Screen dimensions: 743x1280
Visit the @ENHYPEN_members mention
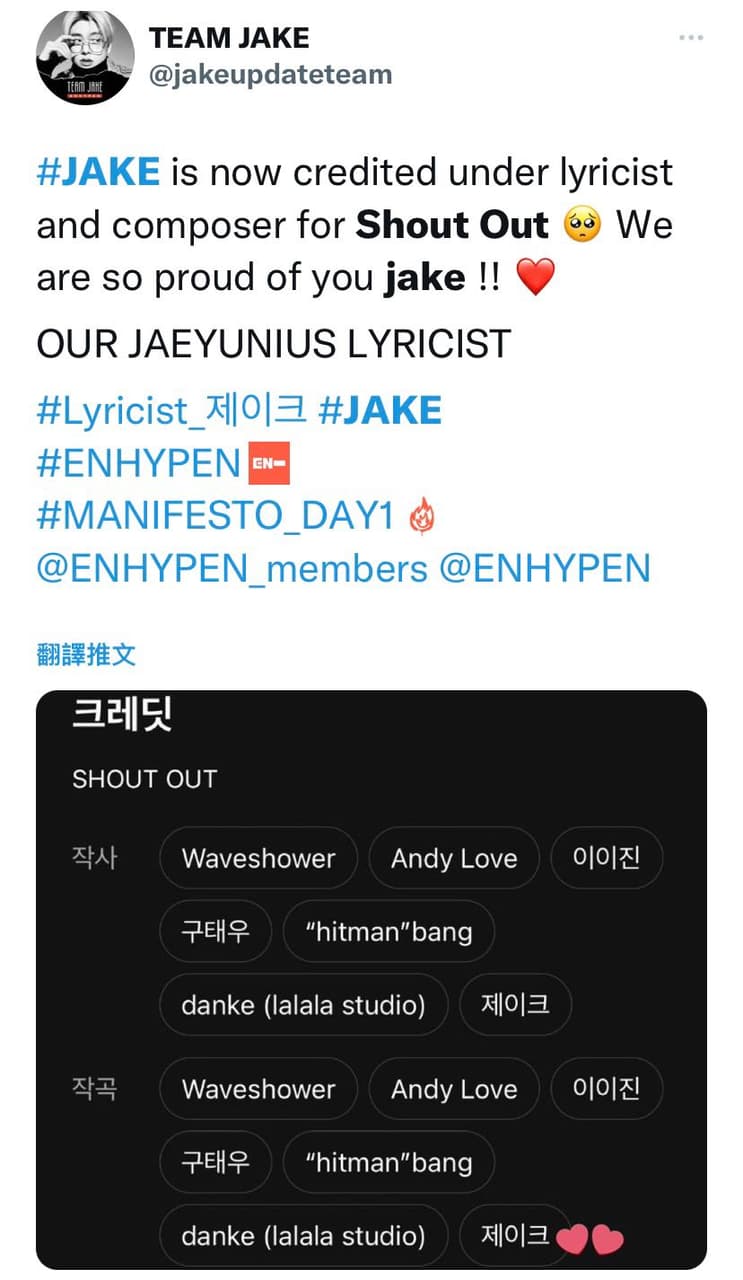pos(232,568)
